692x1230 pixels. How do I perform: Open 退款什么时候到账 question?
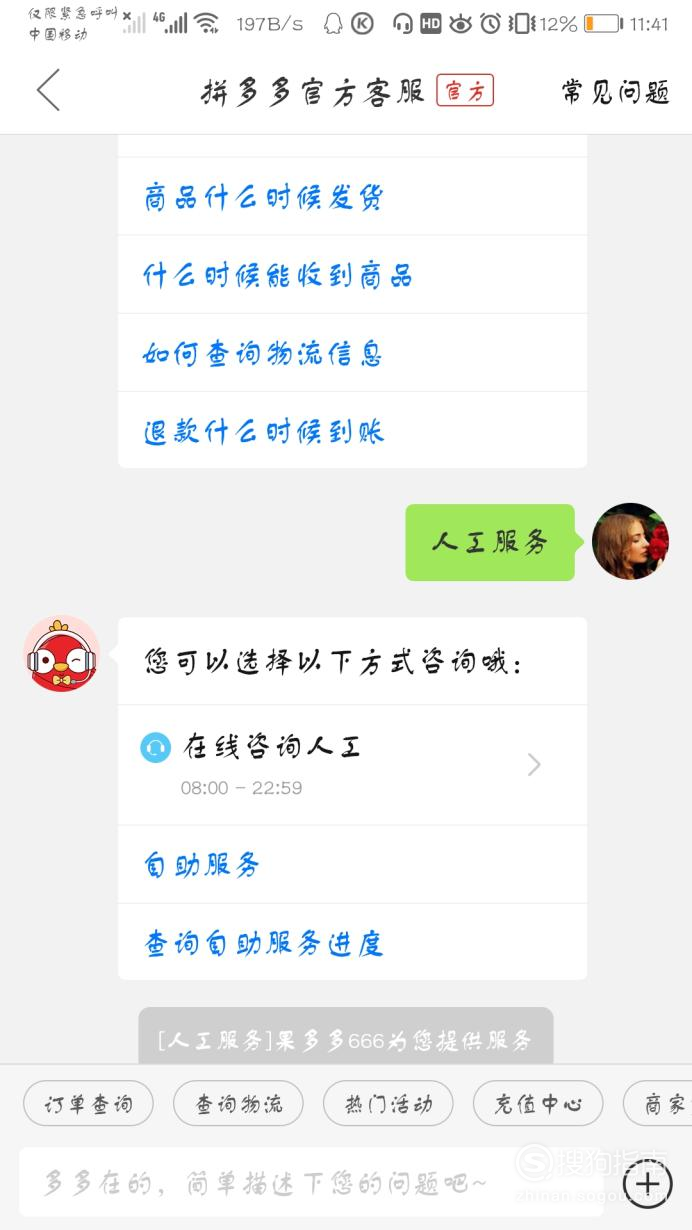pyautogui.click(x=263, y=431)
